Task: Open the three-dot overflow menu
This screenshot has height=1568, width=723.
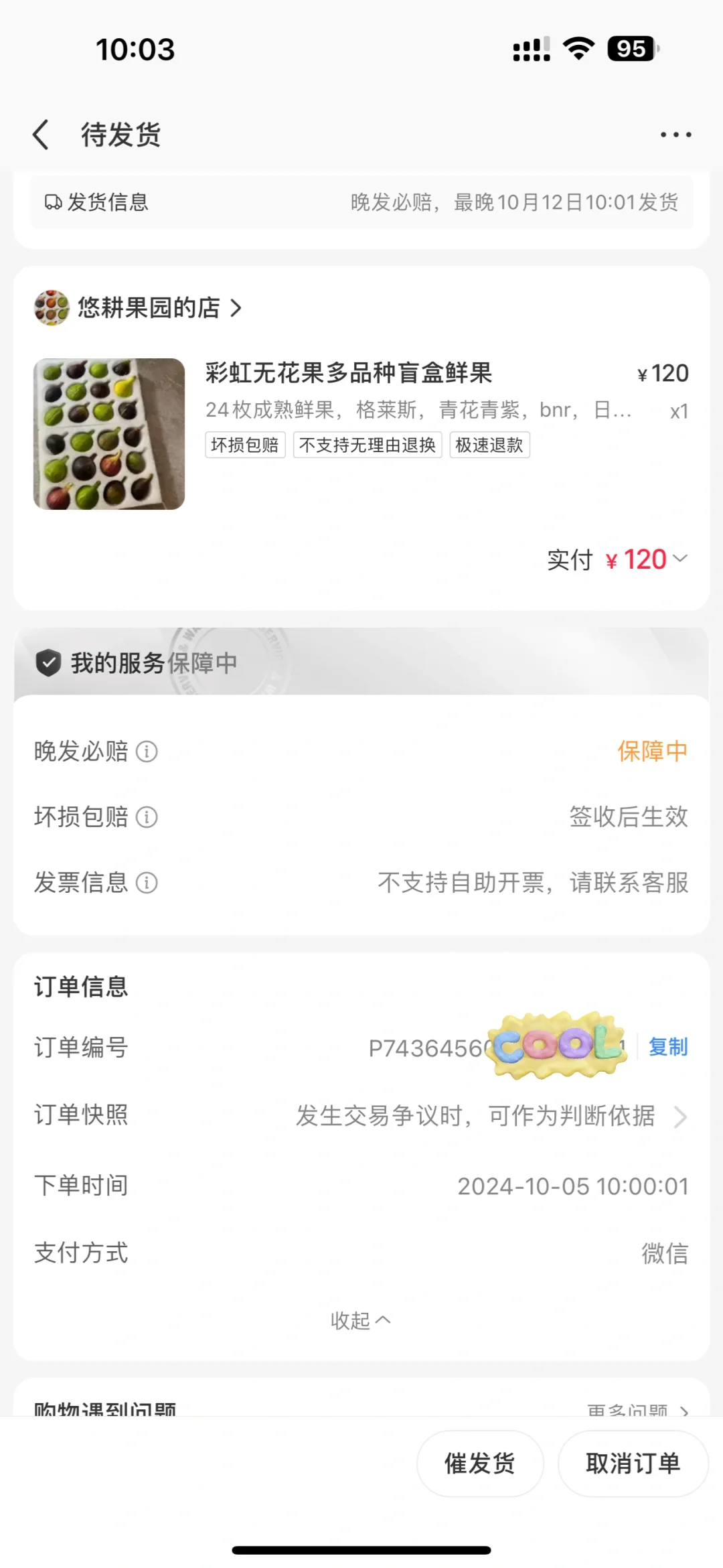Action: click(x=675, y=135)
